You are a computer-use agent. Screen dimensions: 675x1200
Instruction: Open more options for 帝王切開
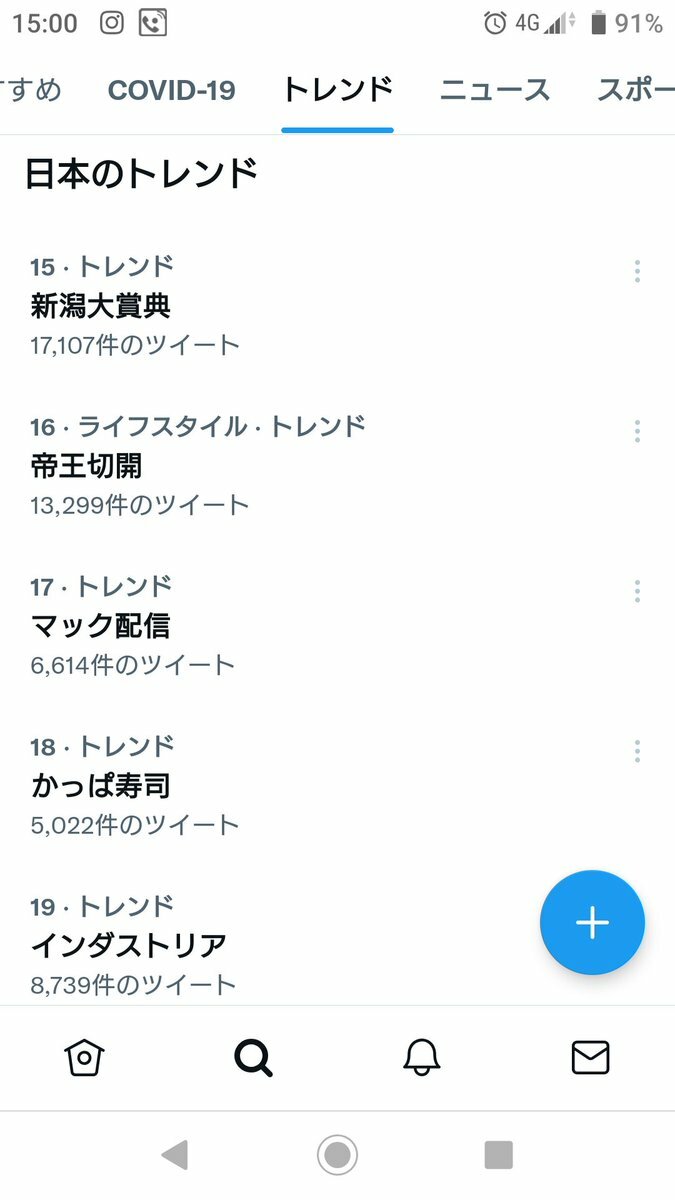click(637, 431)
